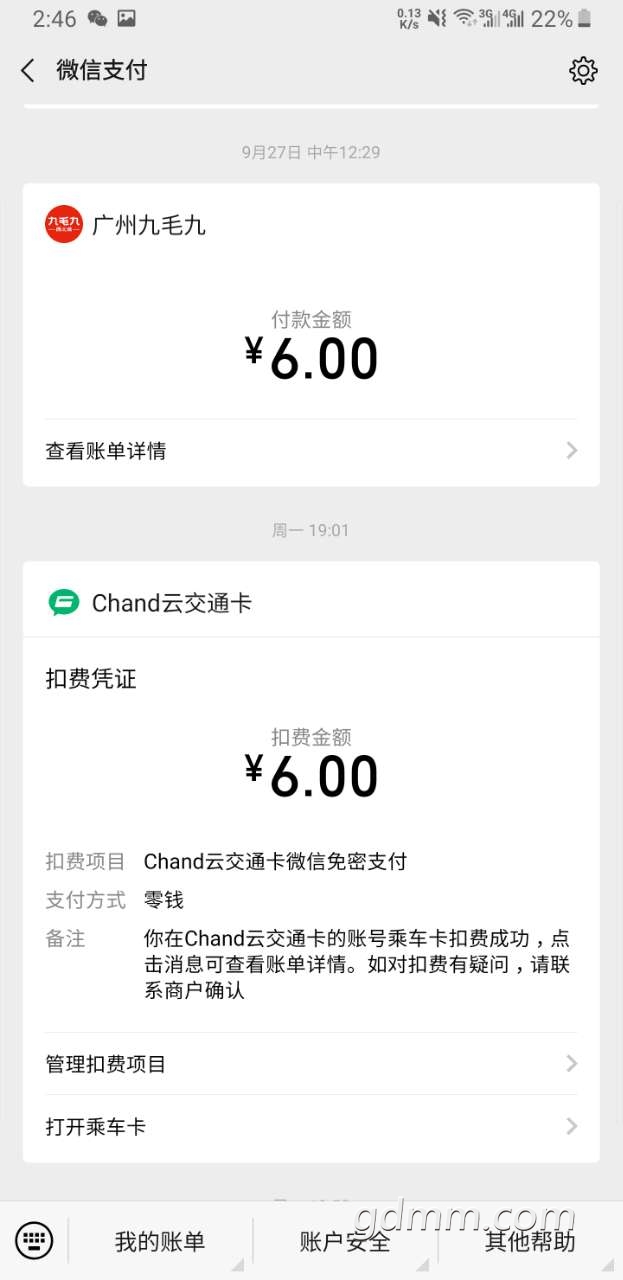Open 账户安全 menu
This screenshot has height=1280, width=623.
point(345,1242)
